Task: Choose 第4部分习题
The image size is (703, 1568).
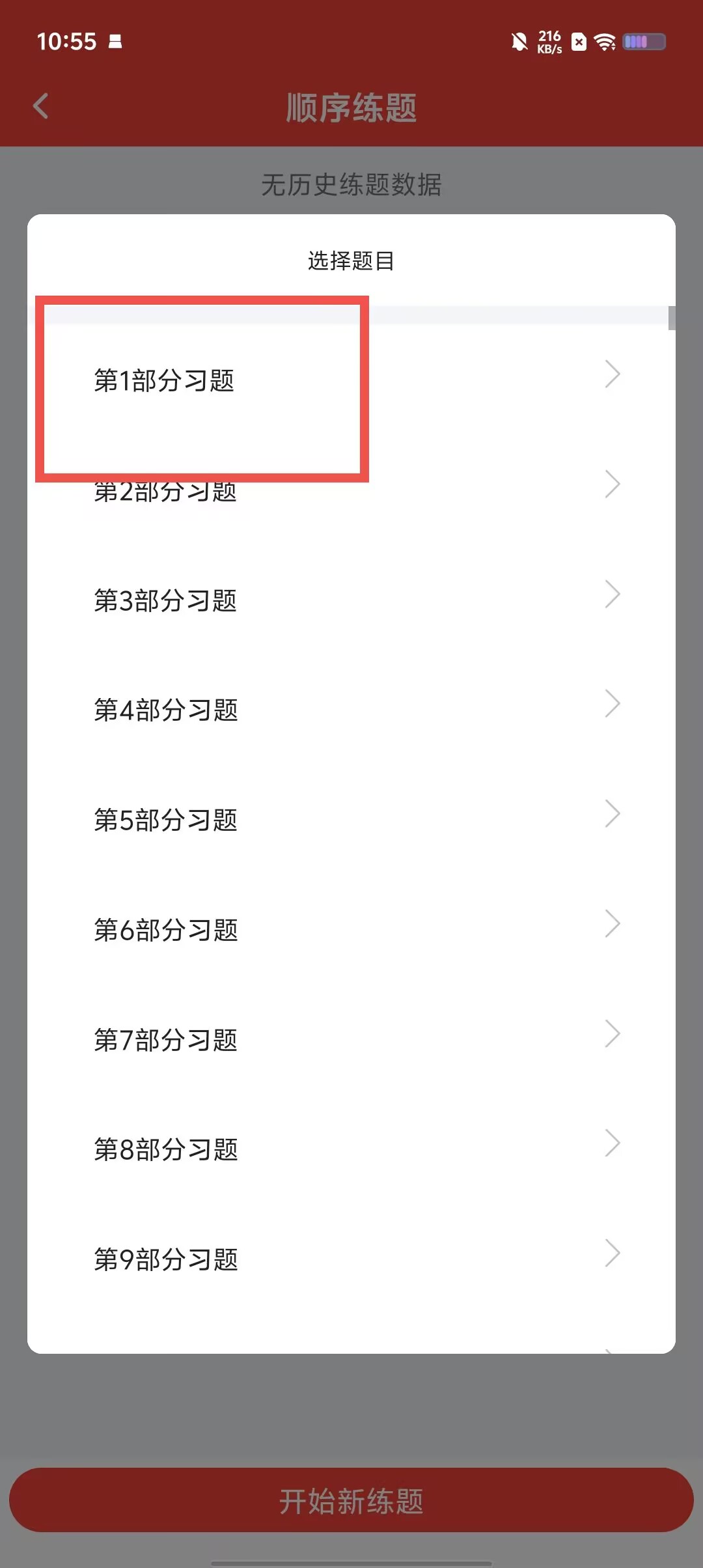Action: 351,710
